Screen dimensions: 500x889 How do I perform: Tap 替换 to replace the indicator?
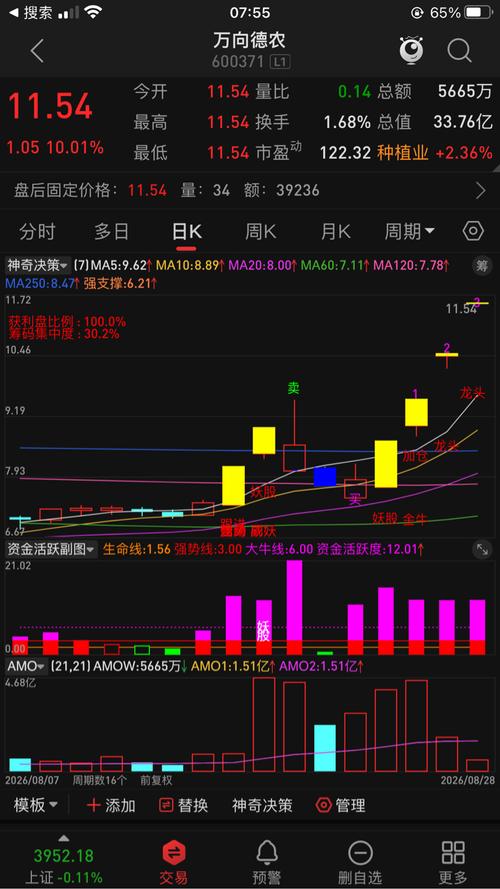183,805
